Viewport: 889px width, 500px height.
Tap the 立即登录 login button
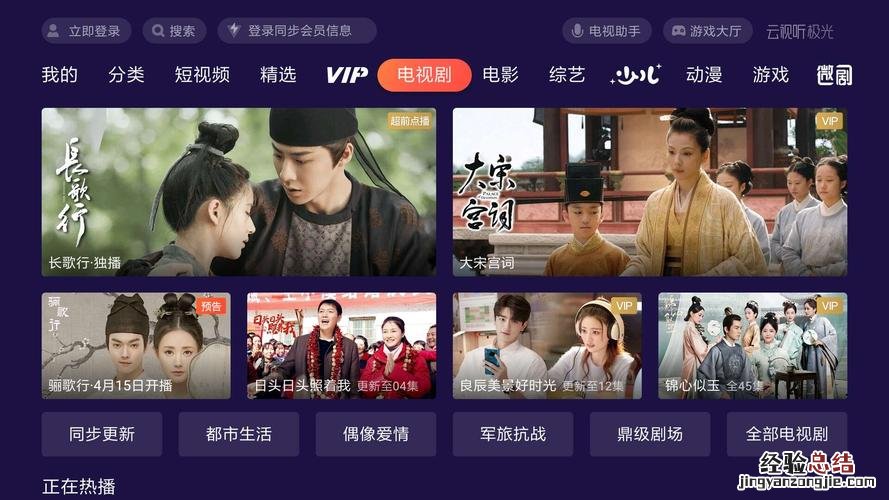click(x=86, y=31)
